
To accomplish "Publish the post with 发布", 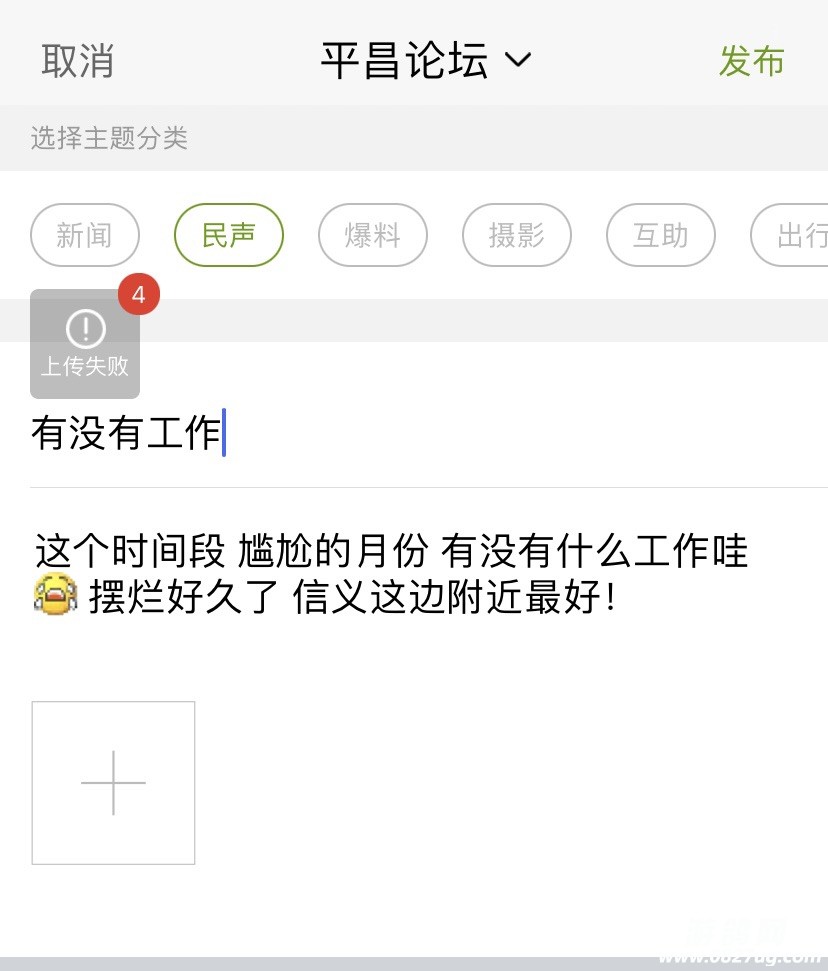I will [x=751, y=61].
